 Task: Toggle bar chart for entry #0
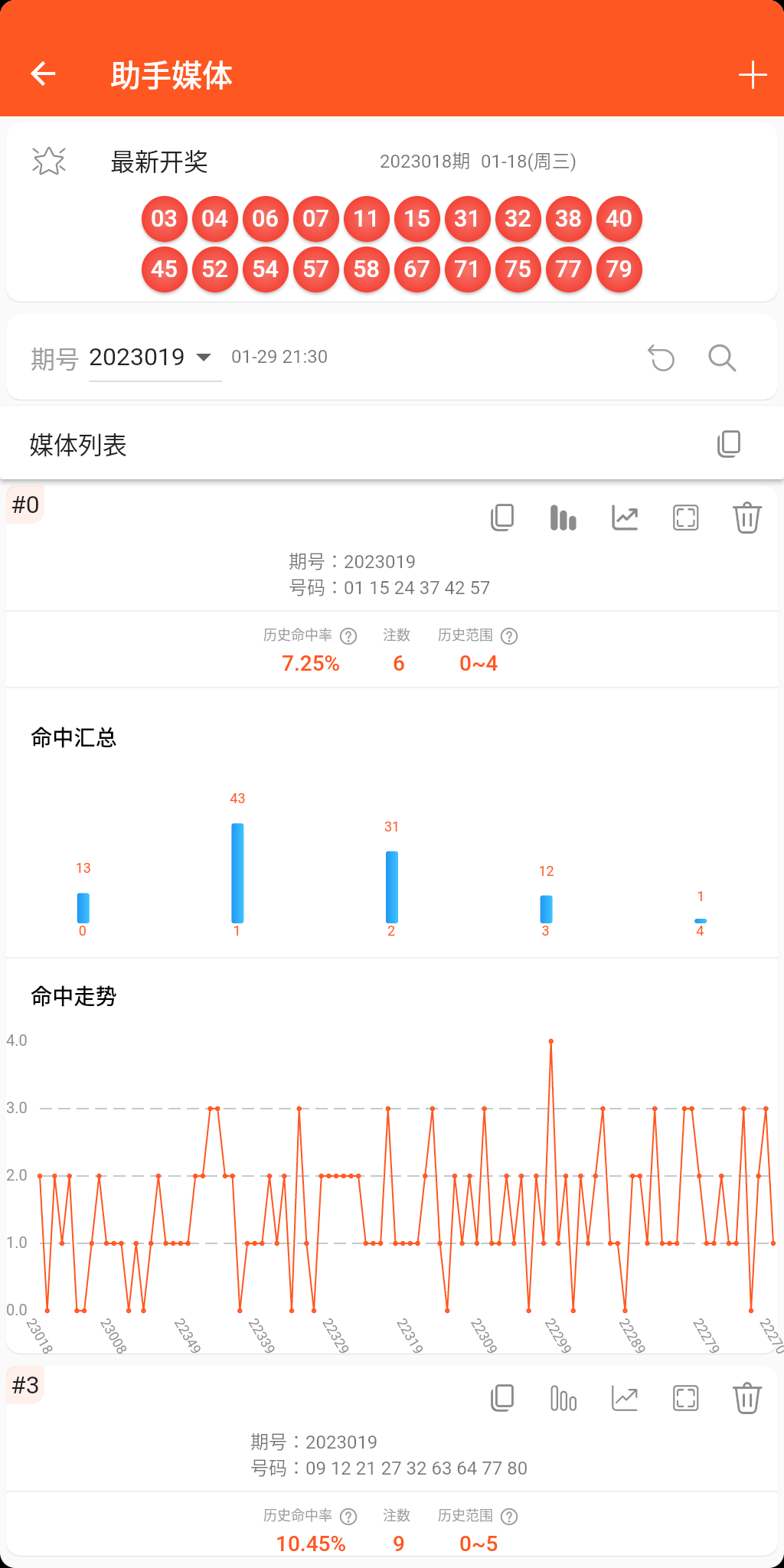[x=563, y=518]
